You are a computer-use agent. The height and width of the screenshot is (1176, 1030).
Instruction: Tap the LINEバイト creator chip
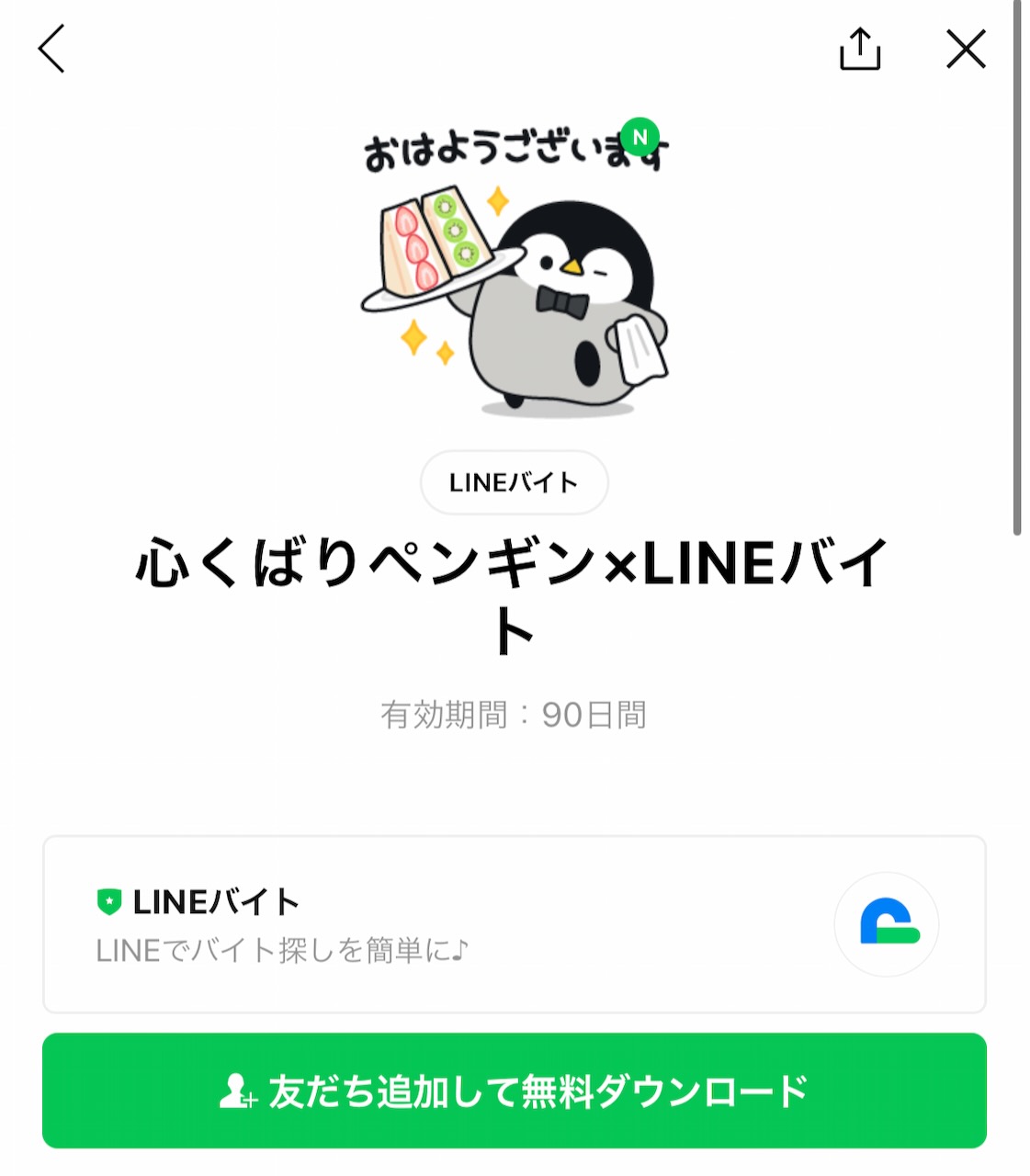tap(514, 482)
